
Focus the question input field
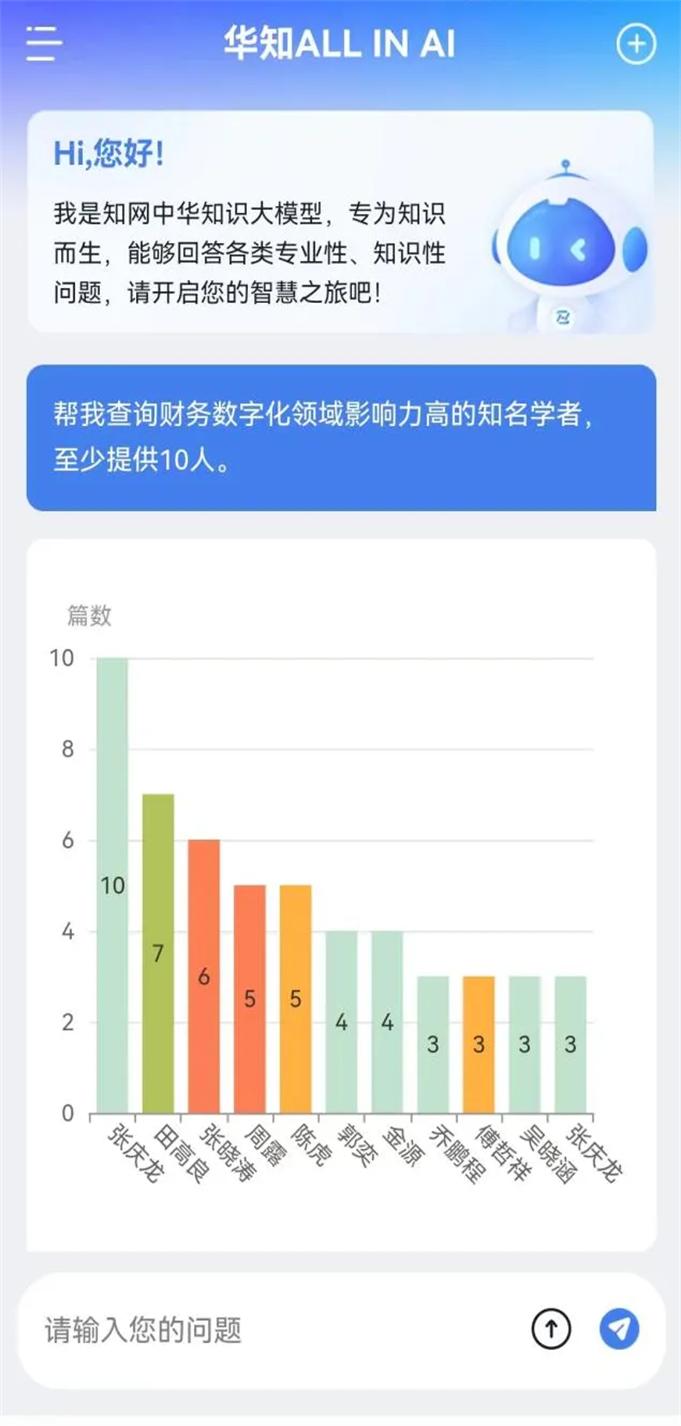pos(270,1330)
